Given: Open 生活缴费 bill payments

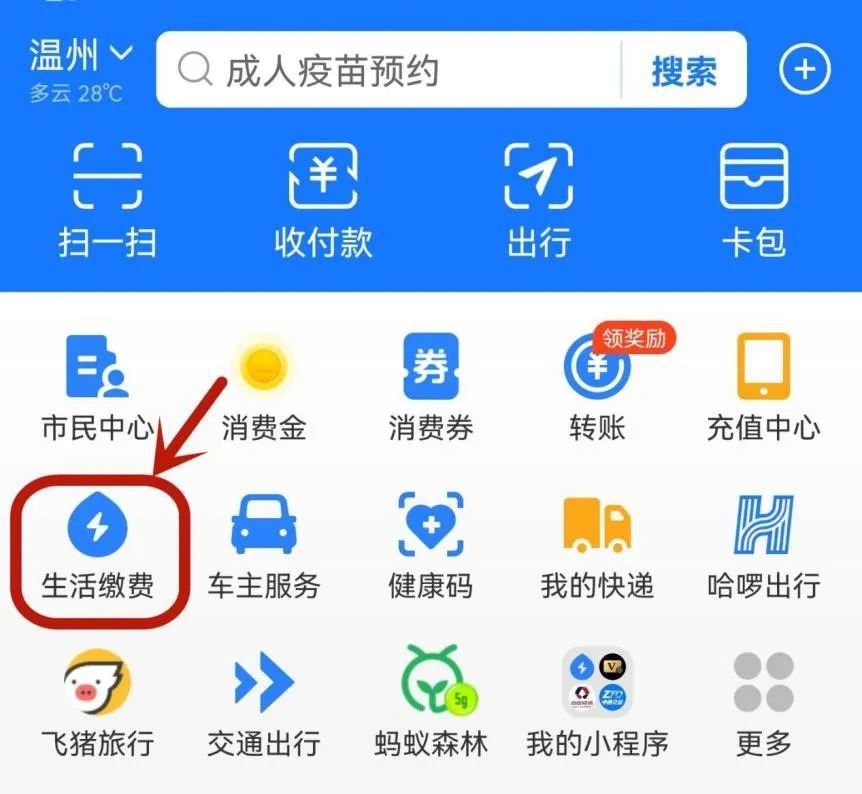Looking at the screenshot, I should pyautogui.click(x=97, y=546).
